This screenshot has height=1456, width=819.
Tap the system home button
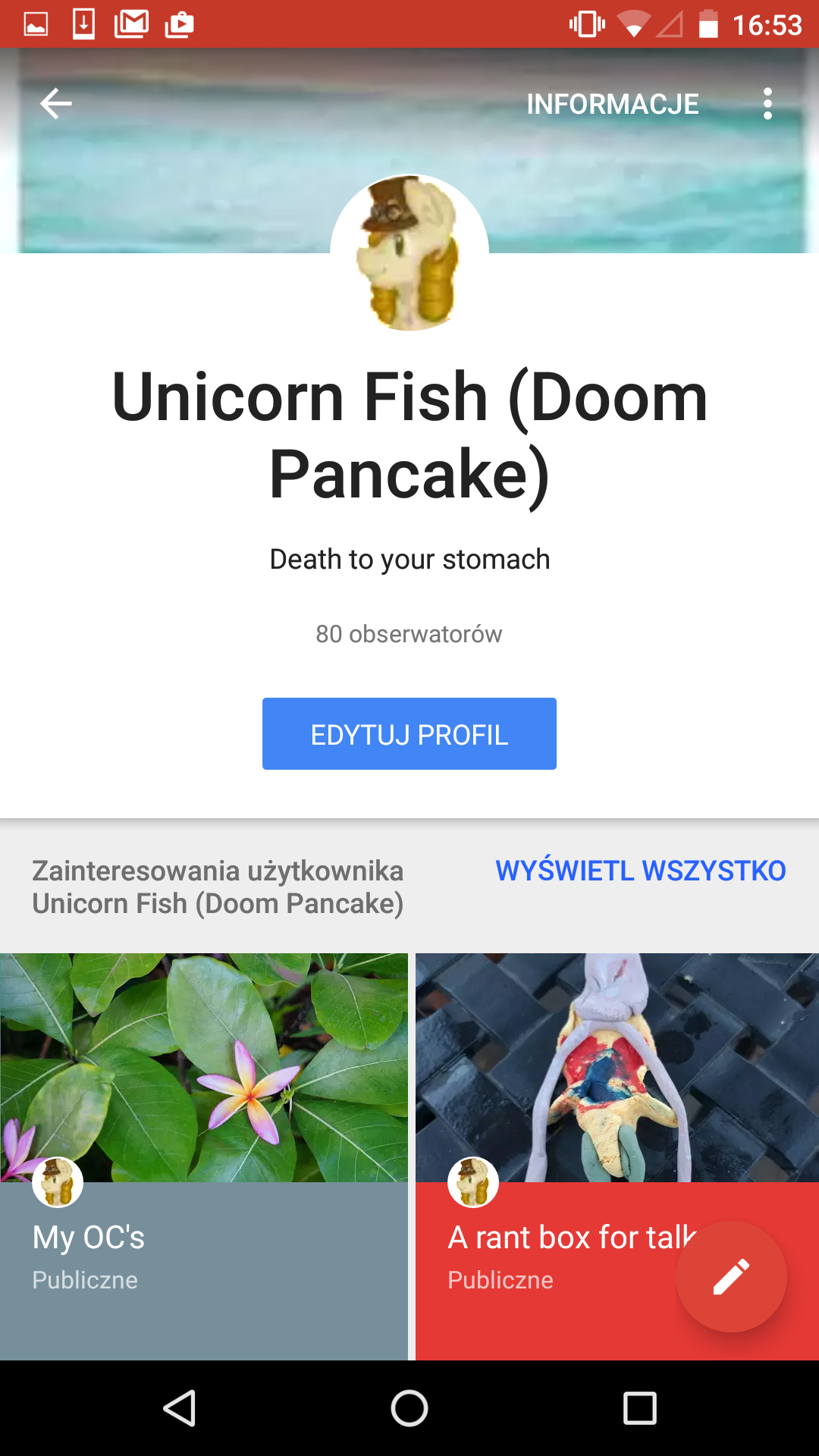click(x=409, y=1409)
